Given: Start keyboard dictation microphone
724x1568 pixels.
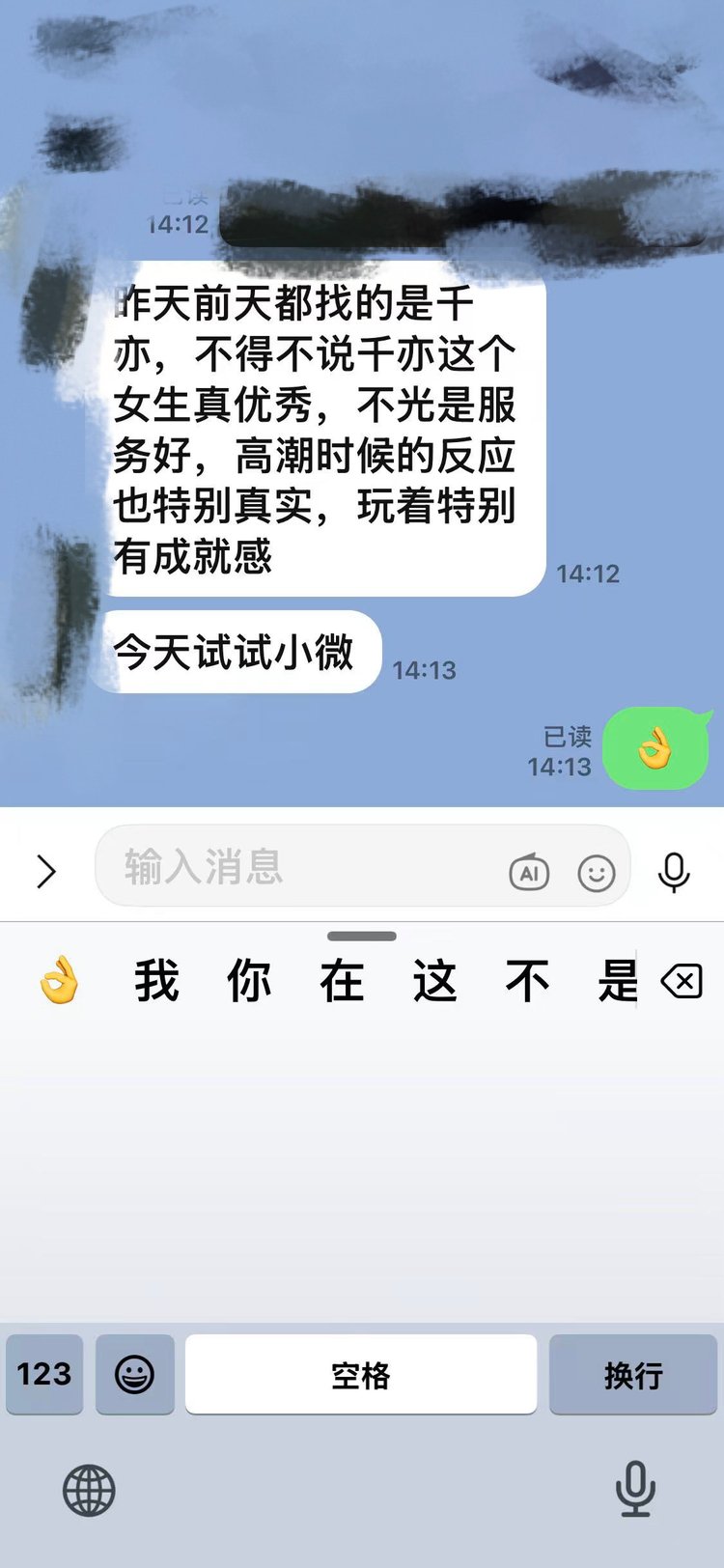Looking at the screenshot, I should (x=635, y=1489).
